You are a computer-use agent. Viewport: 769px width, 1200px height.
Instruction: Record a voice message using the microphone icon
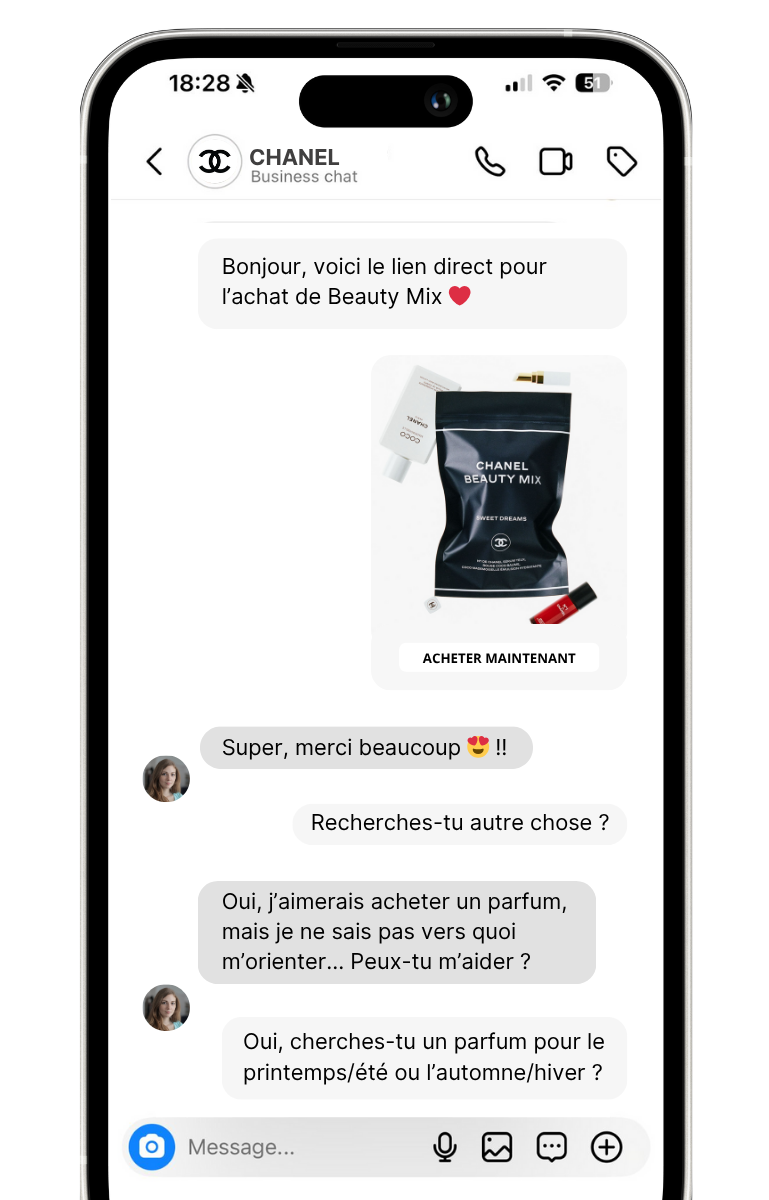(x=444, y=1147)
